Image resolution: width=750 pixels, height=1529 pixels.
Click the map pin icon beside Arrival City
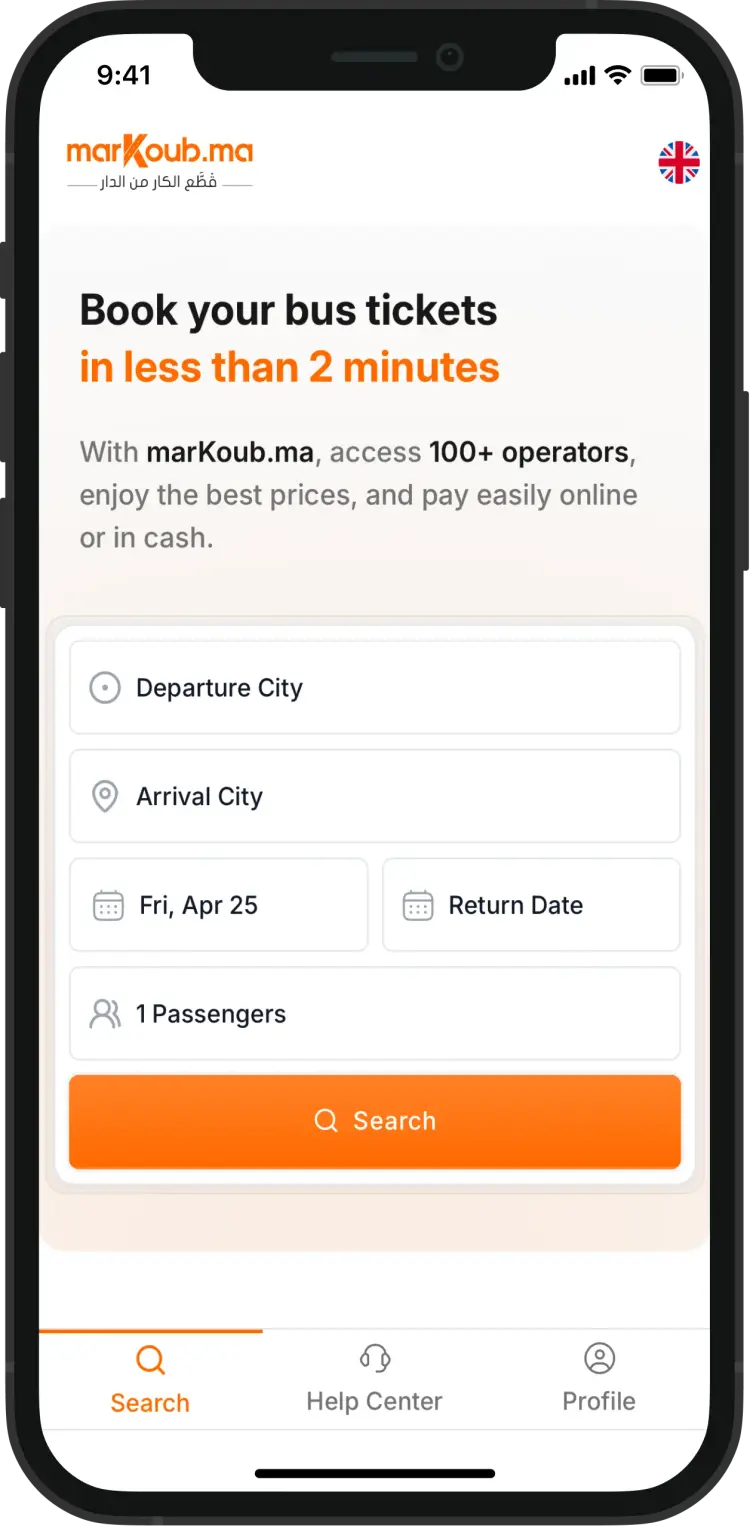tap(105, 796)
